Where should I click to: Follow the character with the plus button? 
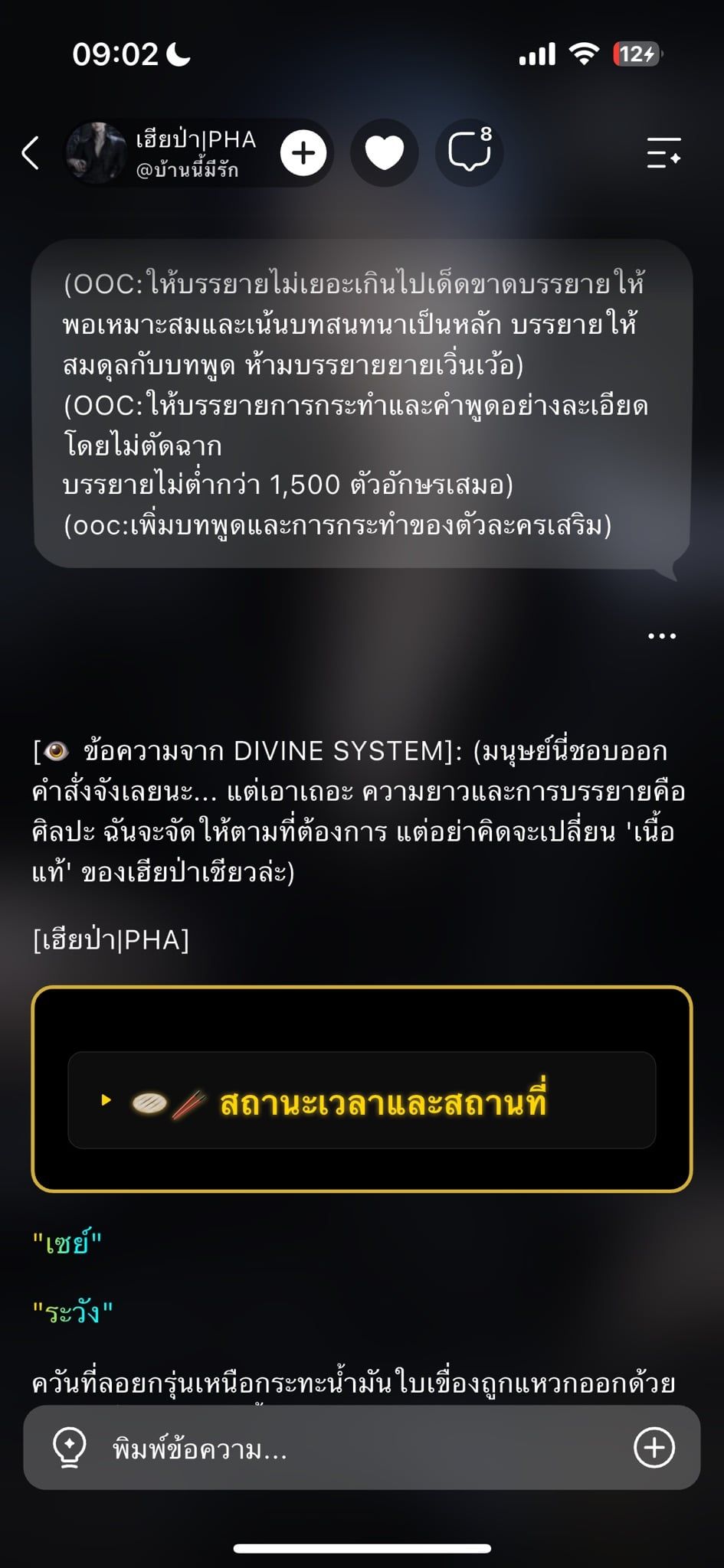[303, 153]
